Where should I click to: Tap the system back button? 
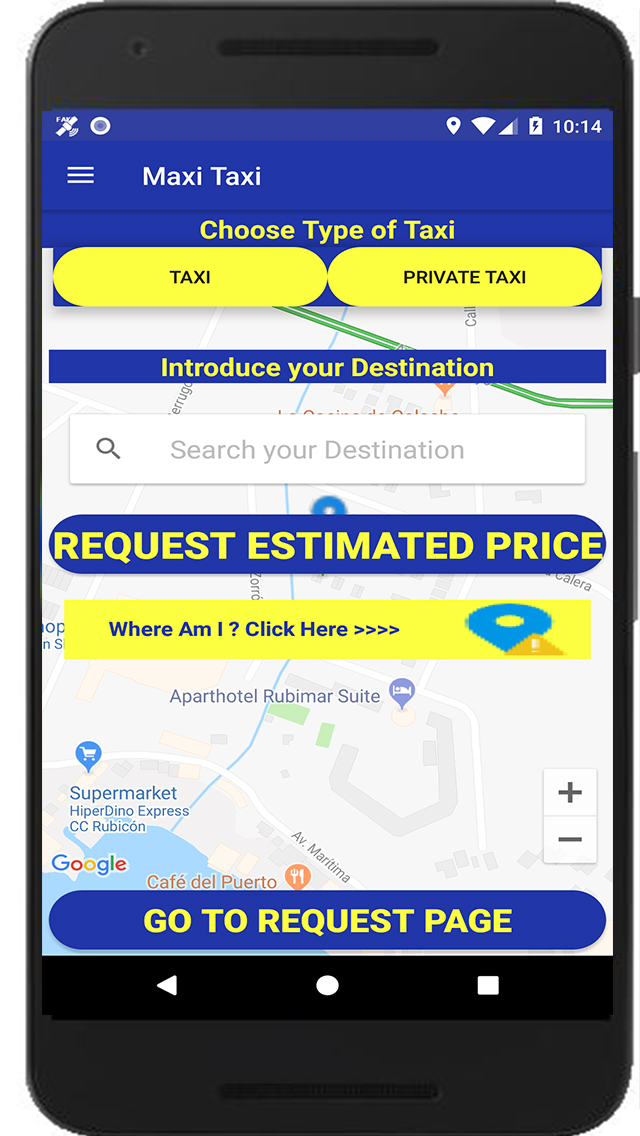pos(167,985)
